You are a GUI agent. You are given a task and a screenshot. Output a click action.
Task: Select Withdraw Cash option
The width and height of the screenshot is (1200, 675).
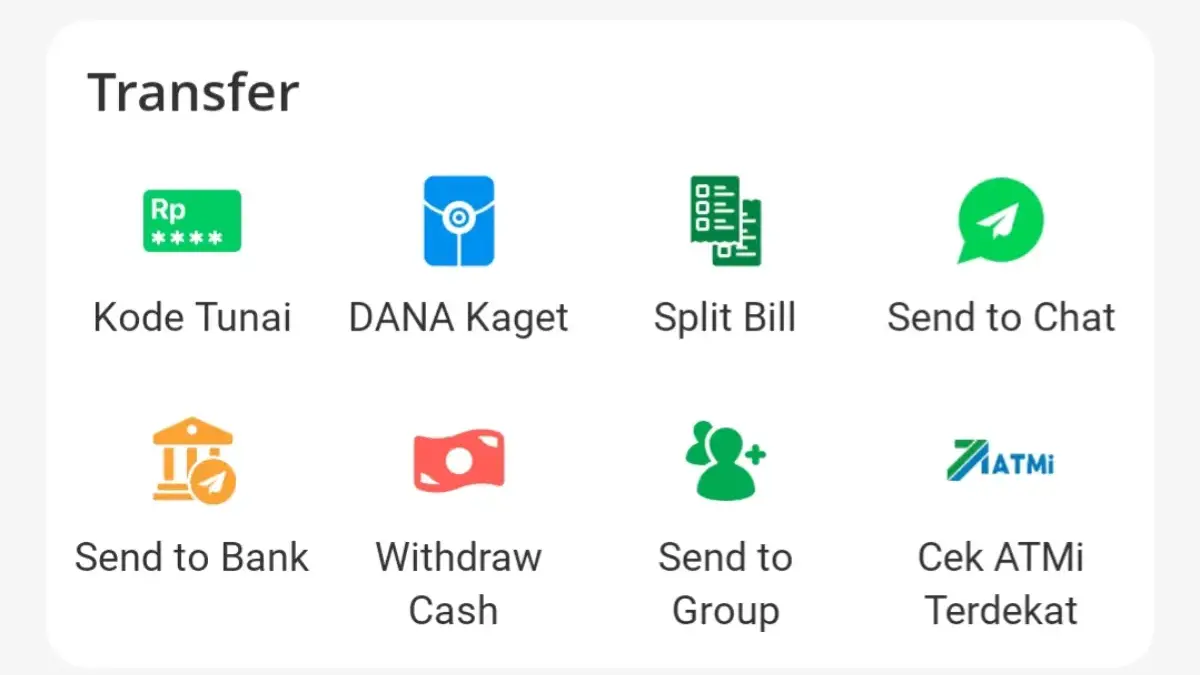point(459,462)
